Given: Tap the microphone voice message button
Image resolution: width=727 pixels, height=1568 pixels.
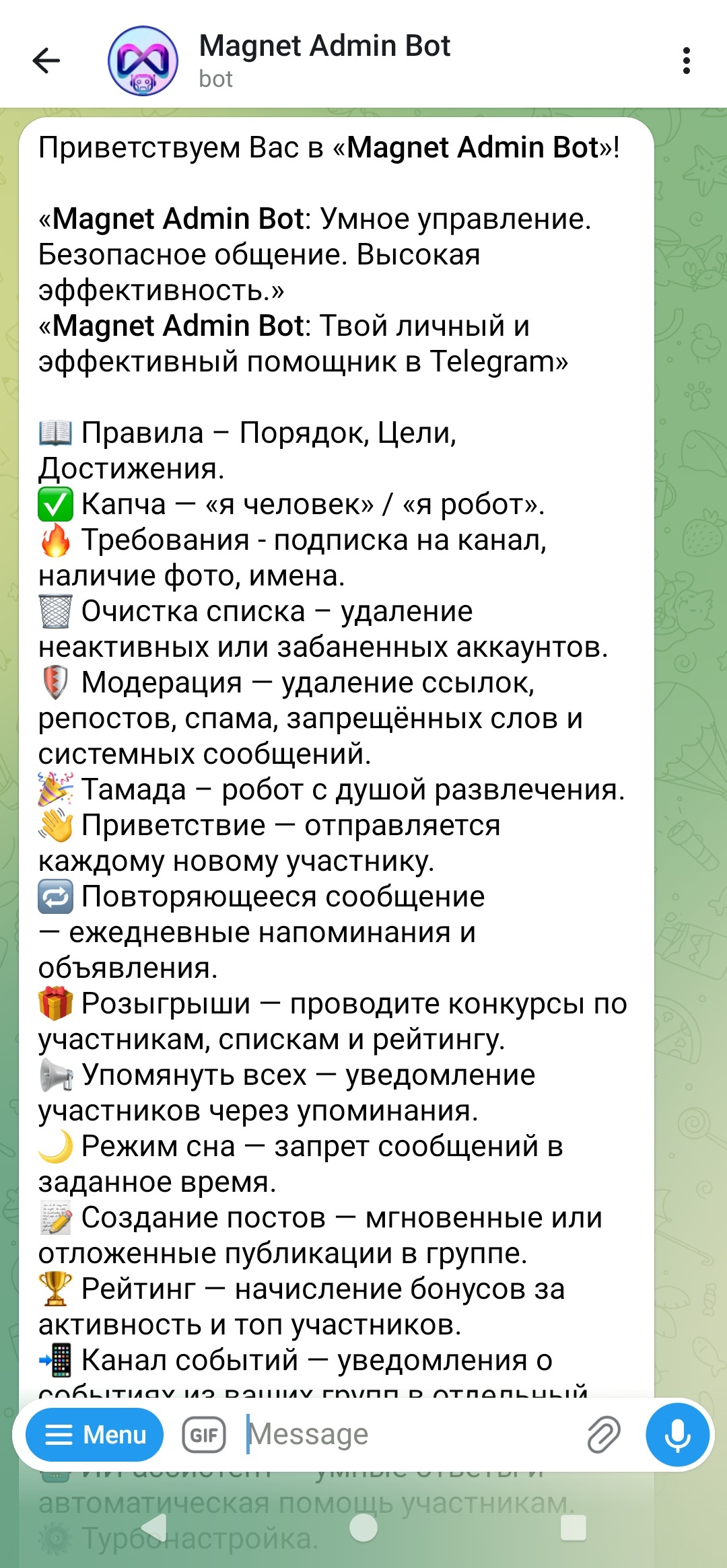Looking at the screenshot, I should pos(678,1434).
